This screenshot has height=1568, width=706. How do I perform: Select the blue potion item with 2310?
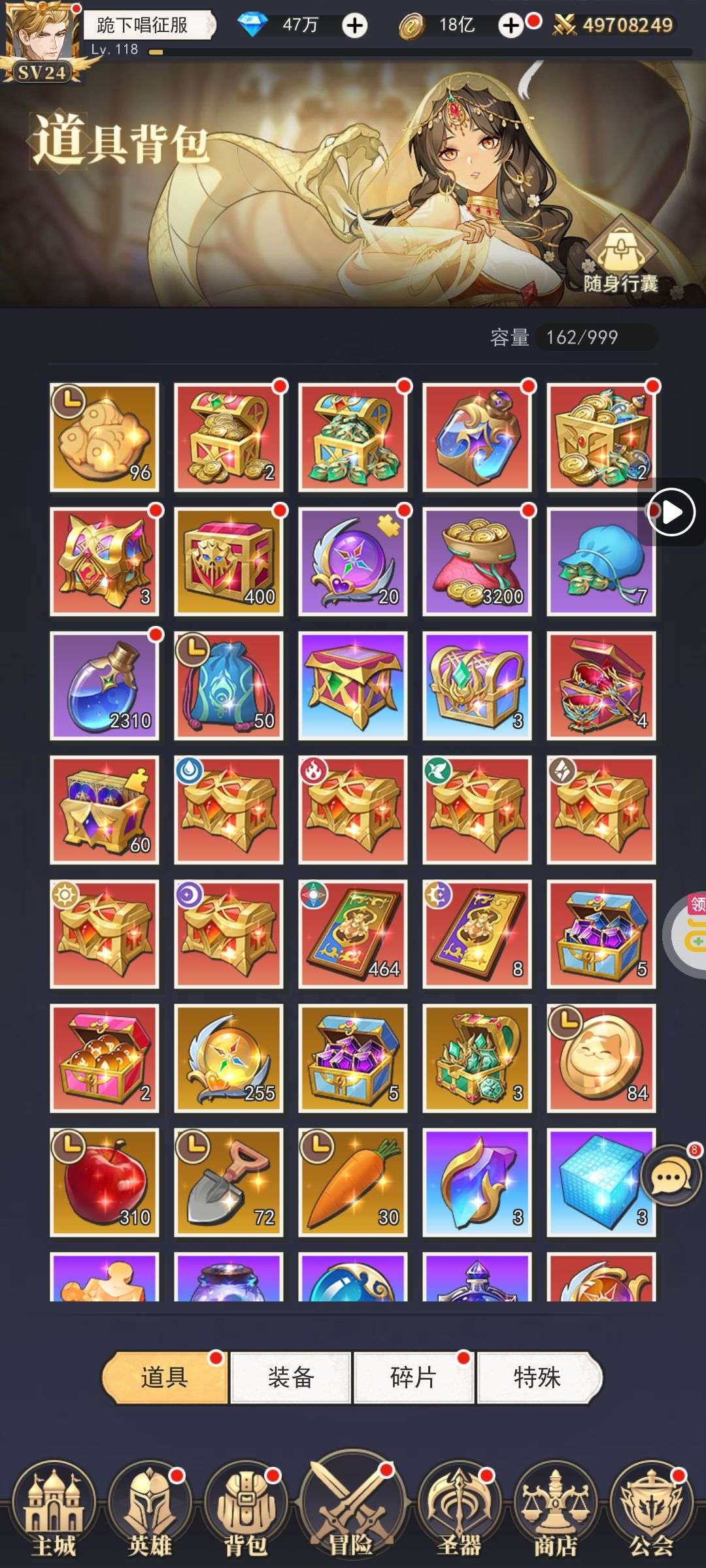click(x=105, y=686)
